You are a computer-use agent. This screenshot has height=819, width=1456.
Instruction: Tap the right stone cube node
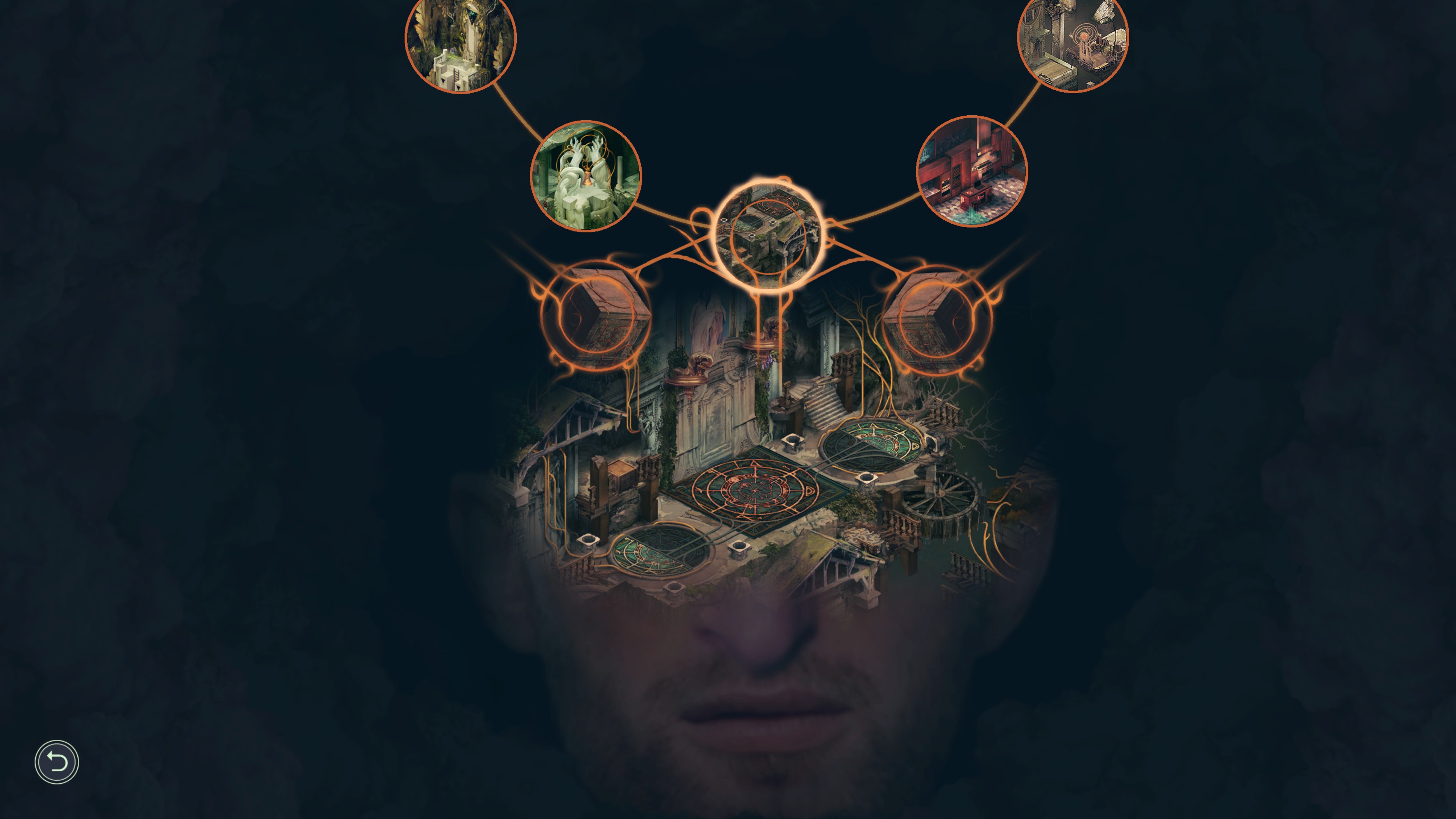(x=937, y=320)
